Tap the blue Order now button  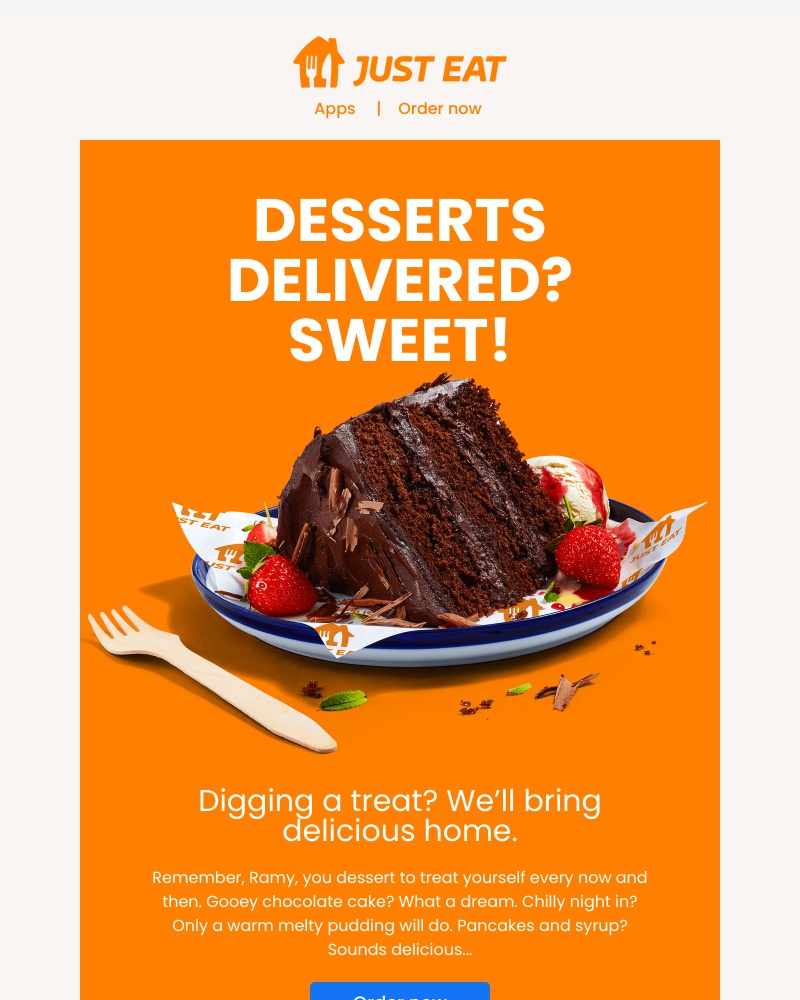click(x=400, y=993)
